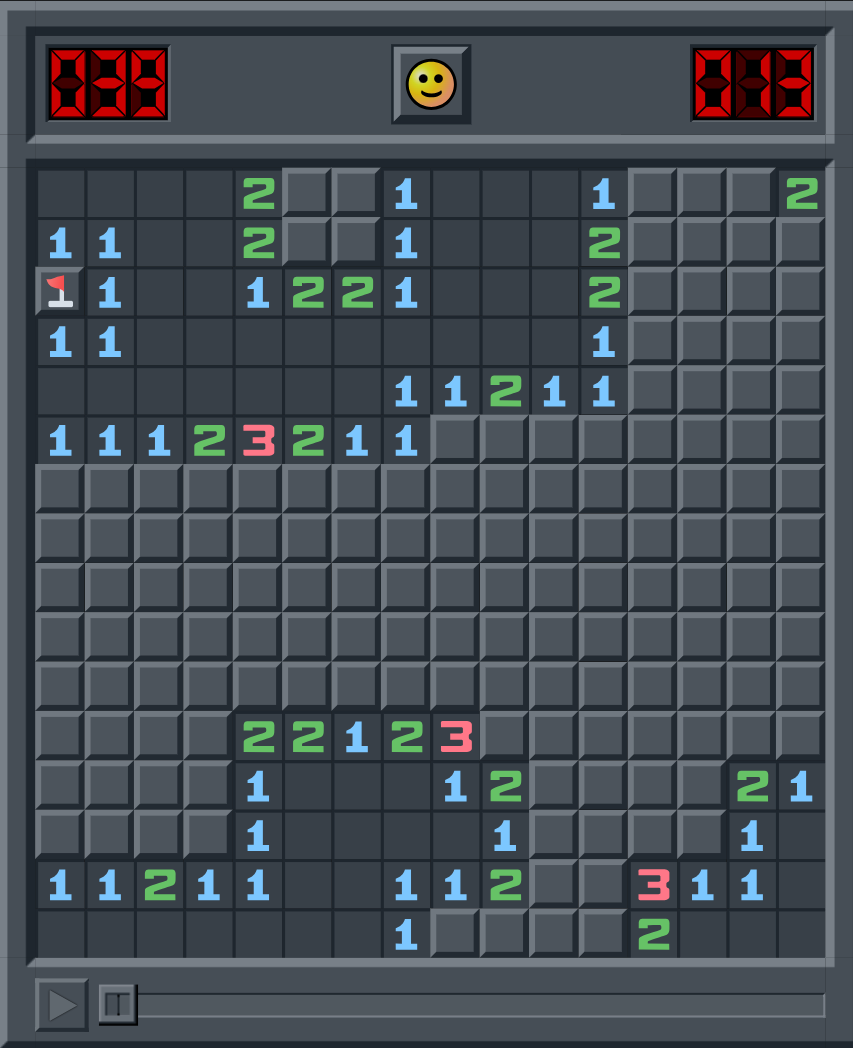Tap the flagged cell with red flag
The image size is (853, 1048).
click(60, 292)
